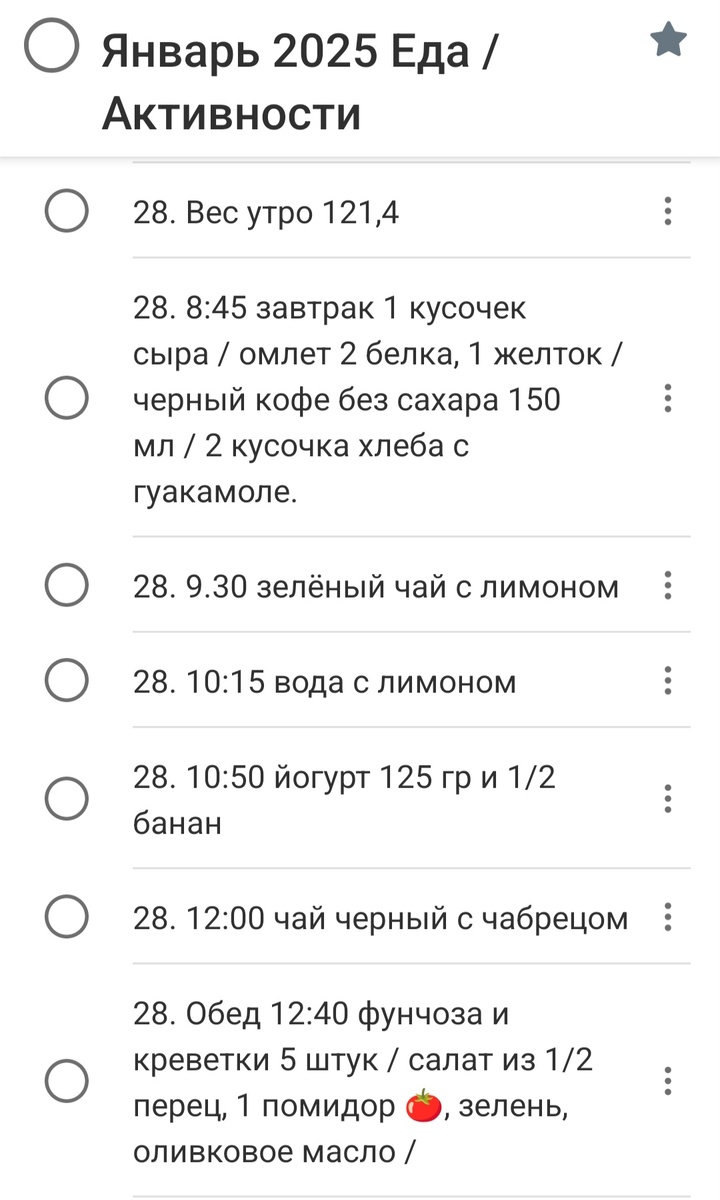Check the йогурт 125 гр entry
The height and width of the screenshot is (1200, 720).
point(66,798)
